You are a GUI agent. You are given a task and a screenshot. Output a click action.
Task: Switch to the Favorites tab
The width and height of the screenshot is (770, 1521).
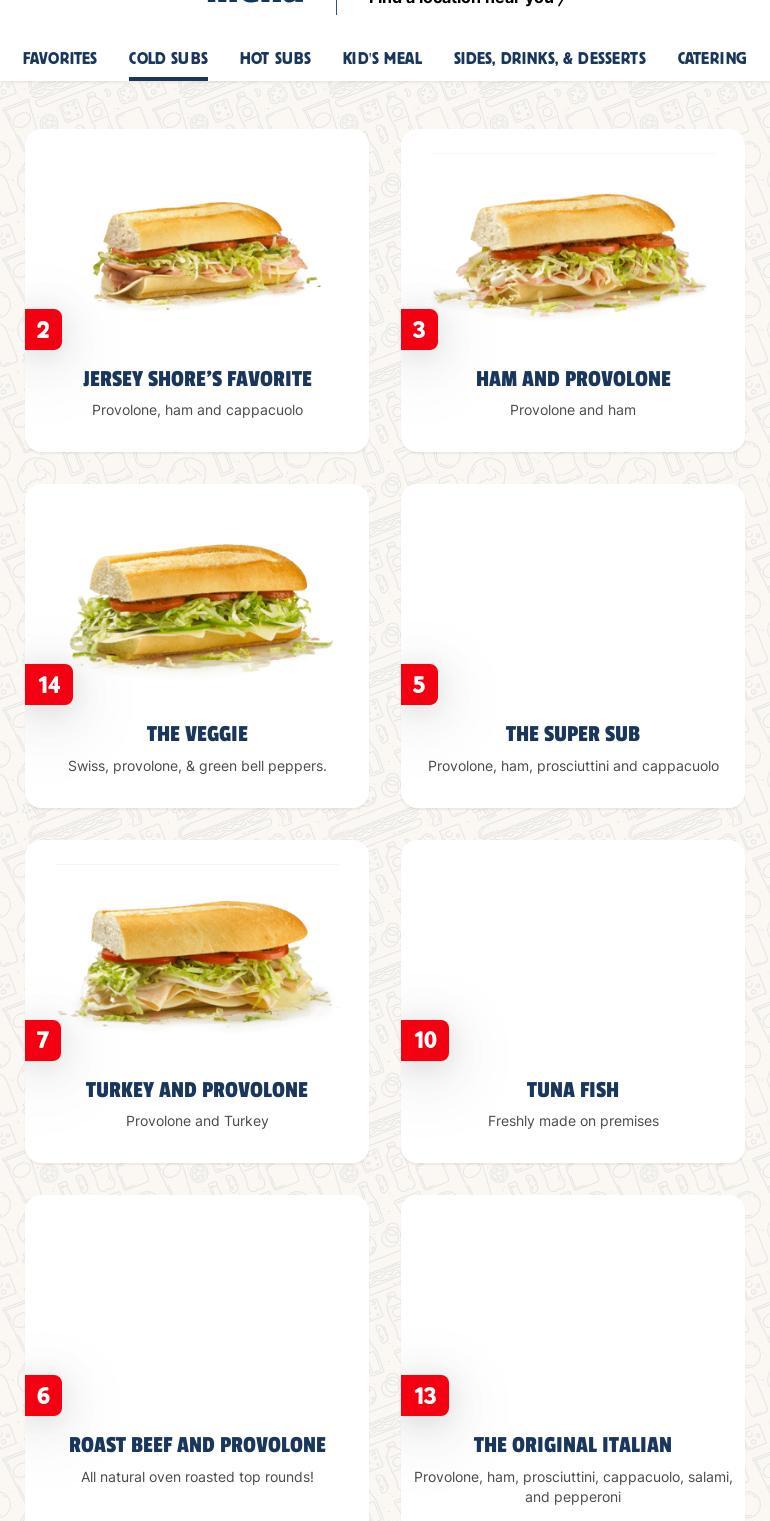60,58
